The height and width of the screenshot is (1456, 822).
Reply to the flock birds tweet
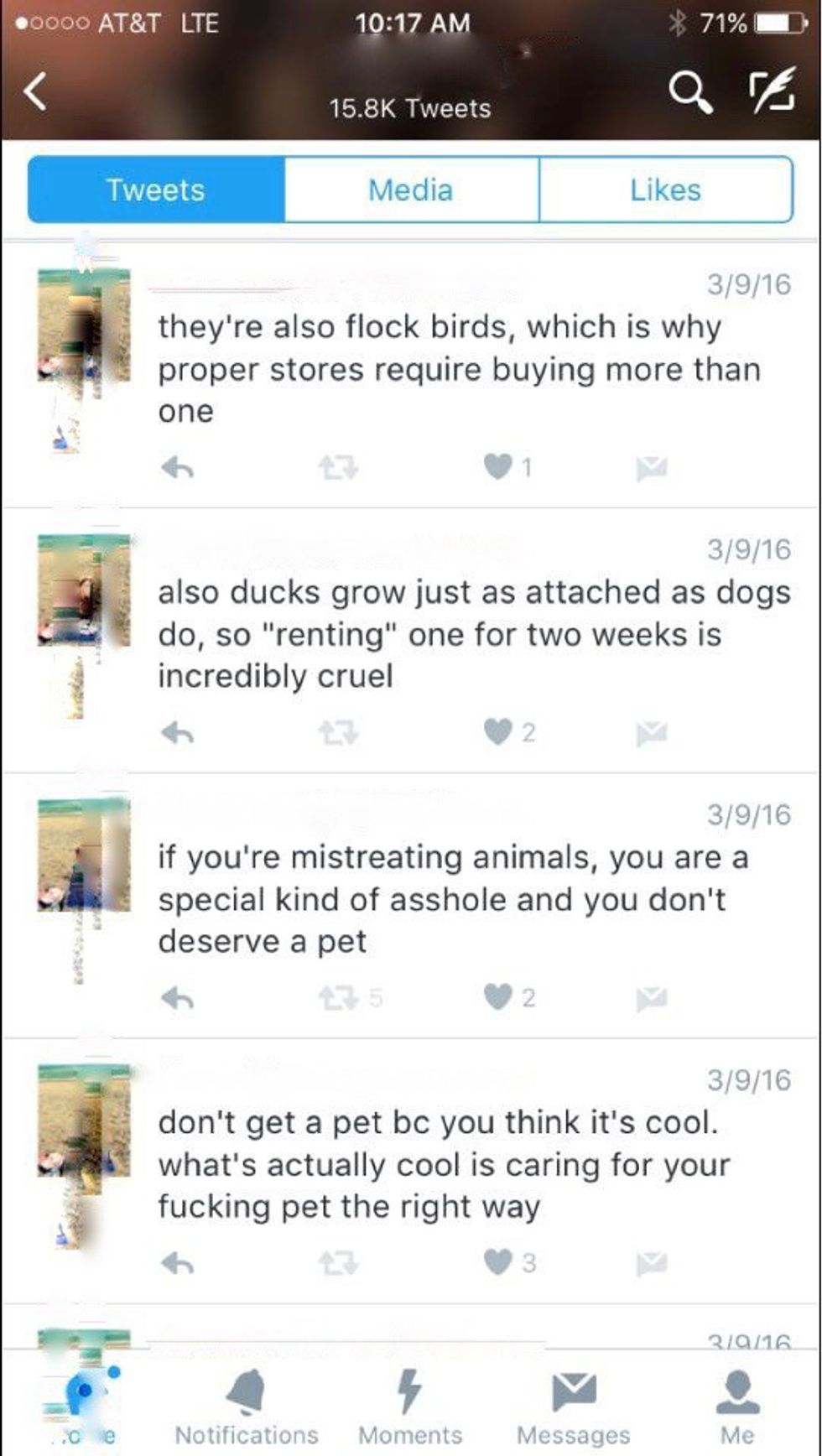pyautogui.click(x=177, y=467)
